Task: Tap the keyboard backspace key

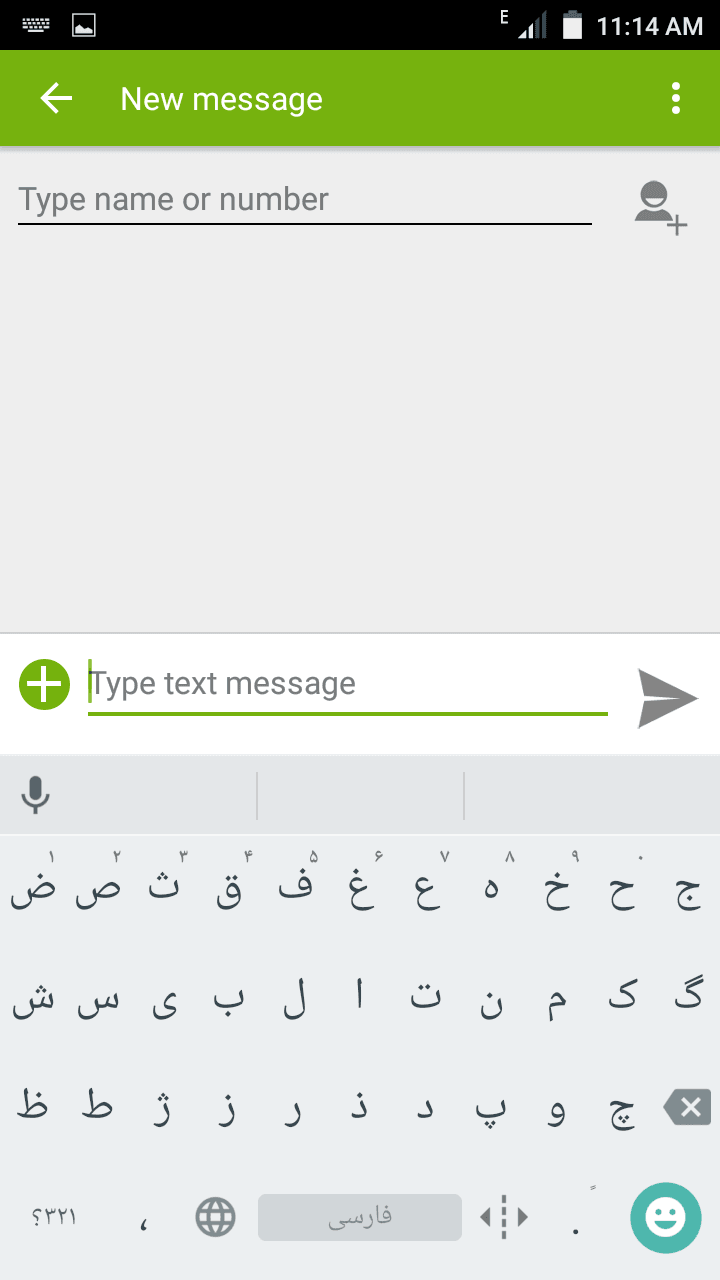Action: pyautogui.click(x=687, y=1107)
